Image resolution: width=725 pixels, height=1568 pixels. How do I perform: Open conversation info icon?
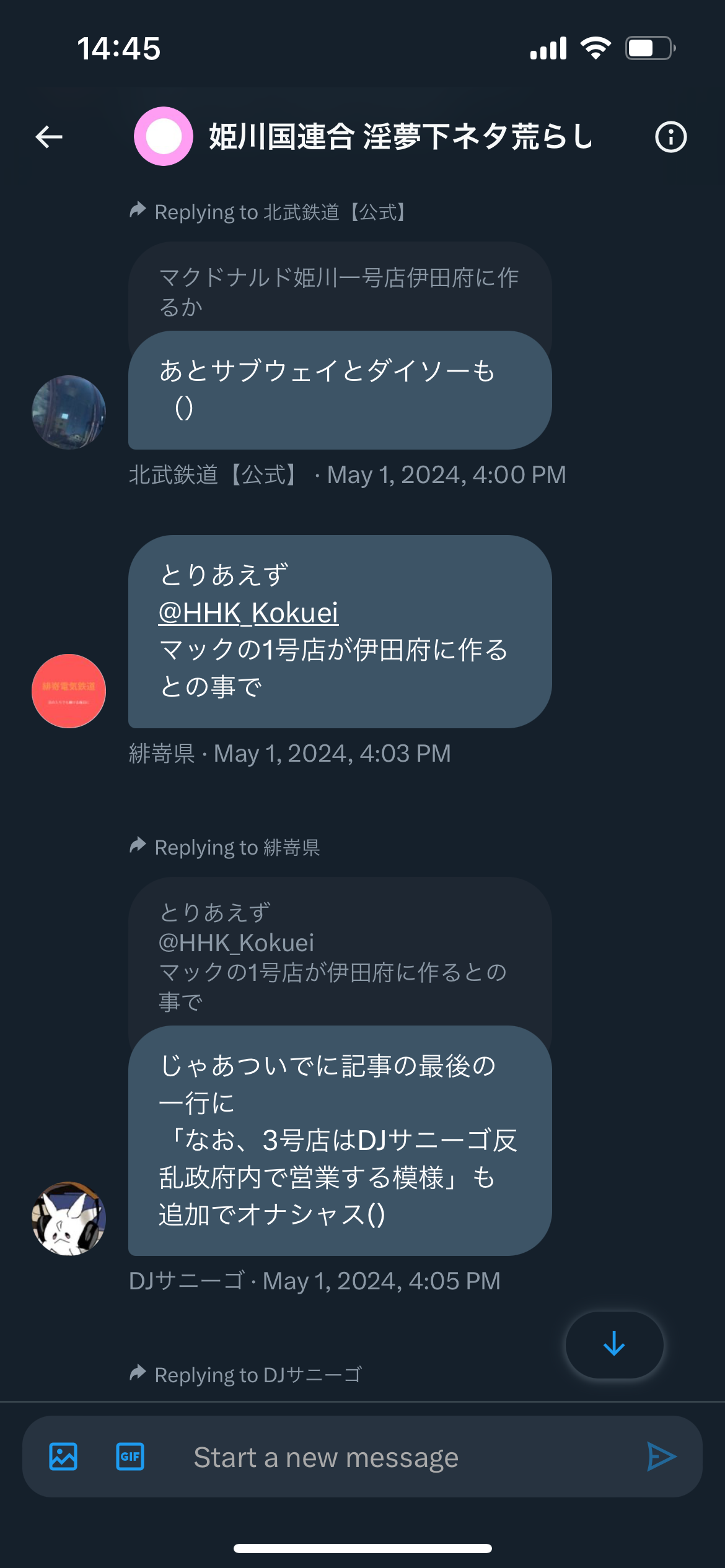coord(671,137)
